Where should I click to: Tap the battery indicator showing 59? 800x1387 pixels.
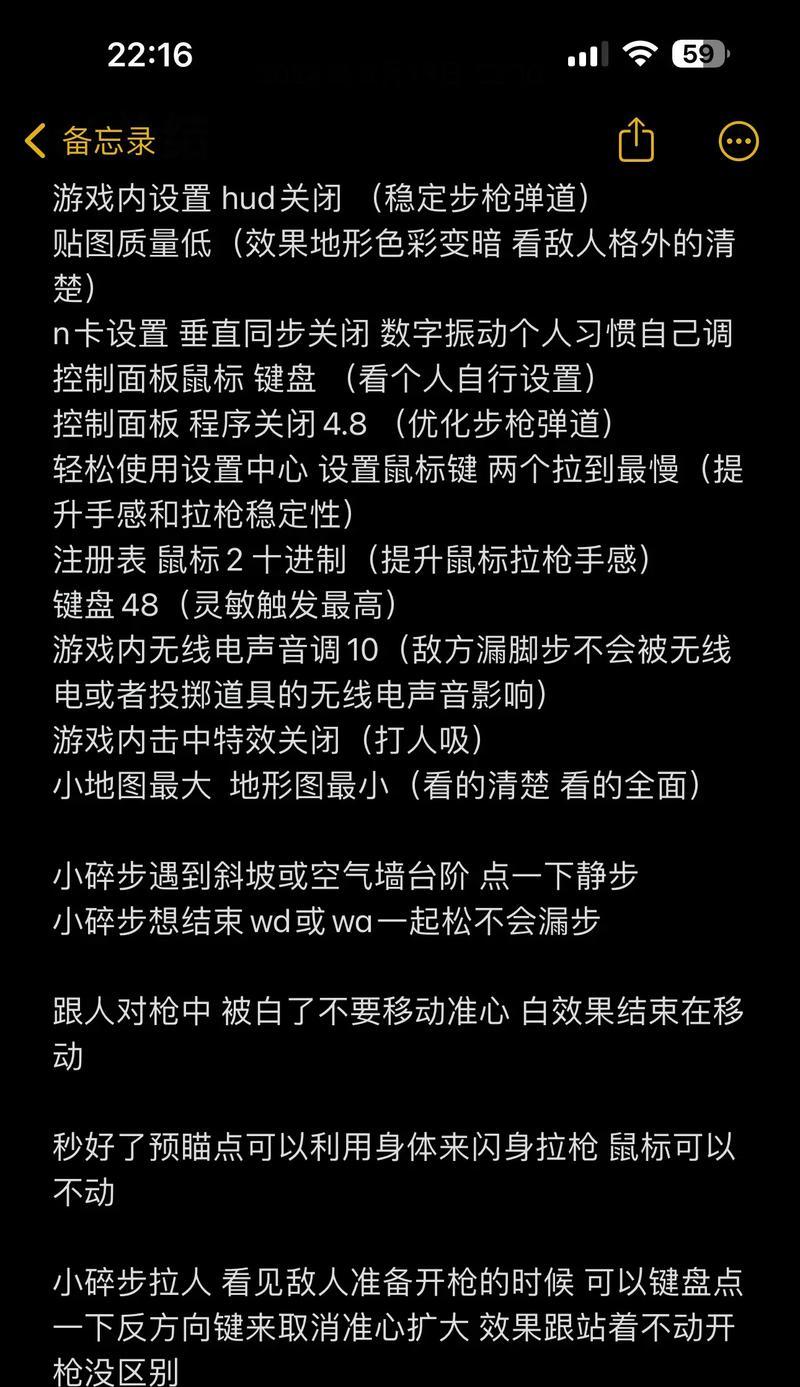699,57
